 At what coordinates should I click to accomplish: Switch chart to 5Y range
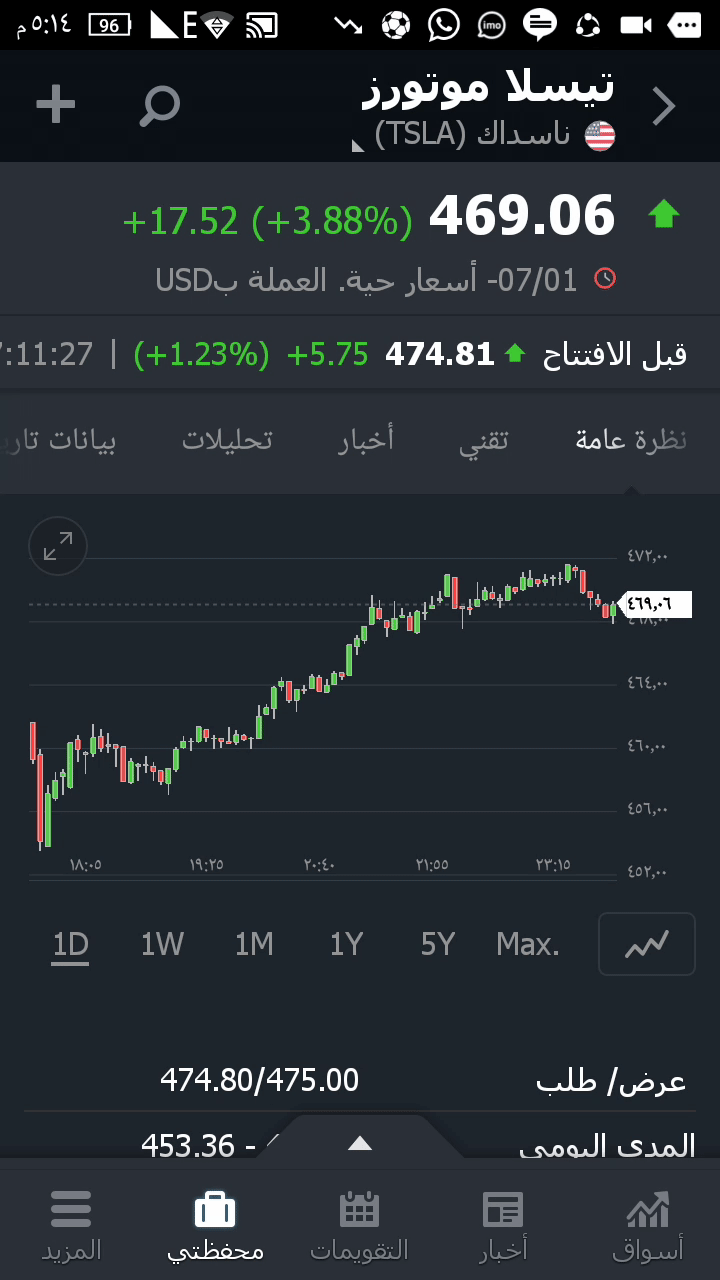[x=438, y=944]
